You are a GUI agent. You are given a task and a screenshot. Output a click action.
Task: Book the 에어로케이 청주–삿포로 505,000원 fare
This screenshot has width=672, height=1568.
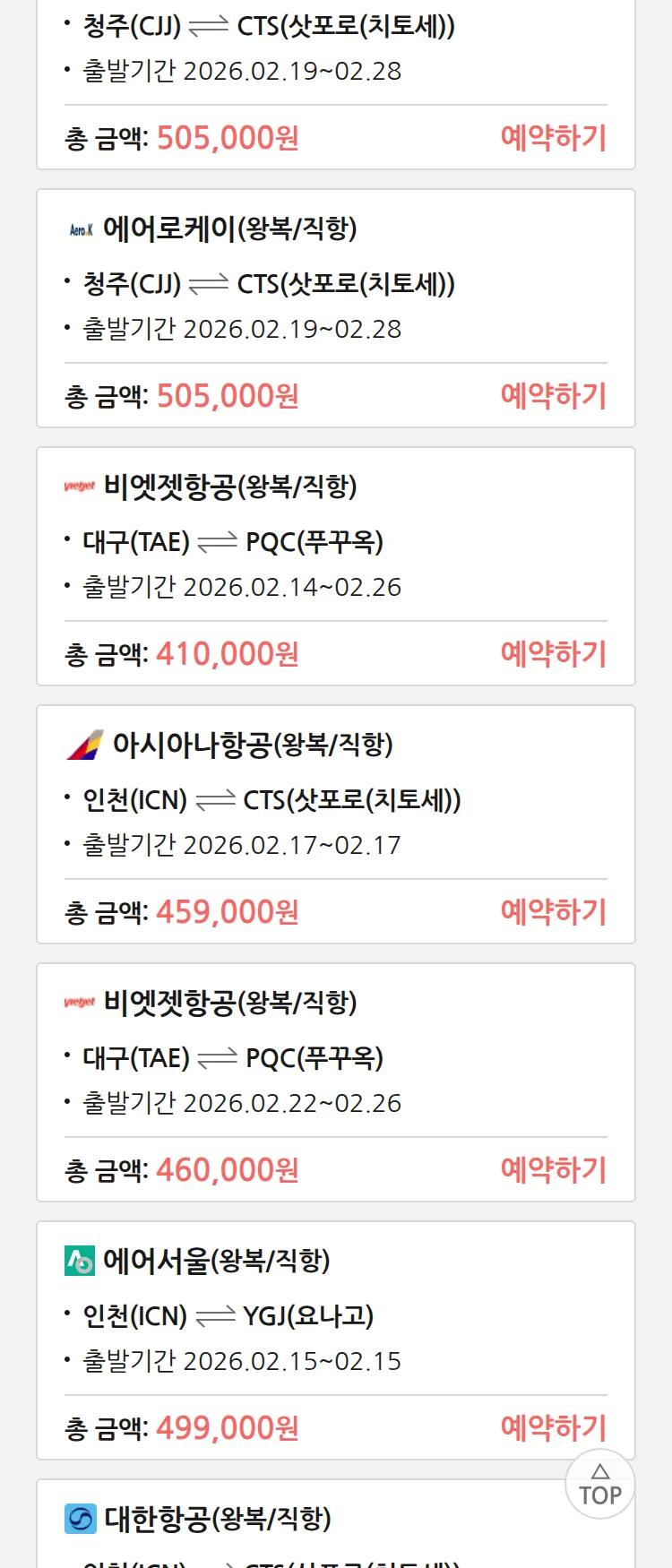[553, 396]
